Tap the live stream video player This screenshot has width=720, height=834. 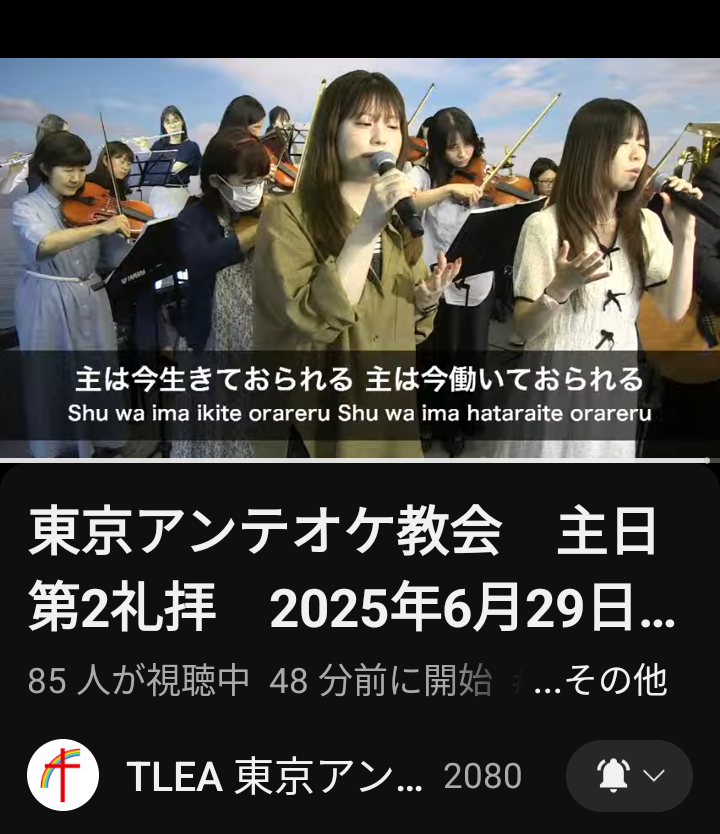(x=360, y=258)
